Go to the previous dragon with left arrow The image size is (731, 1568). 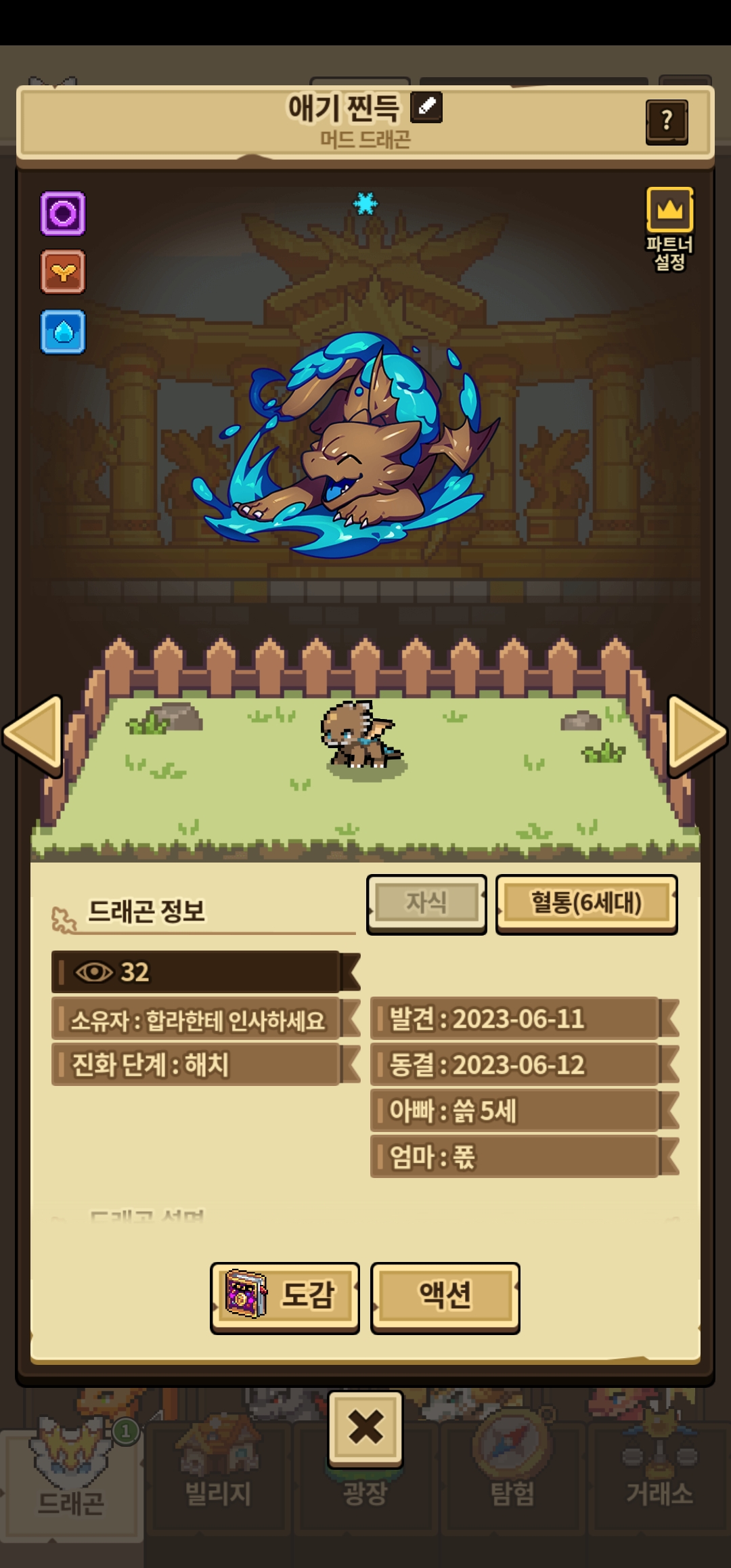[x=34, y=734]
